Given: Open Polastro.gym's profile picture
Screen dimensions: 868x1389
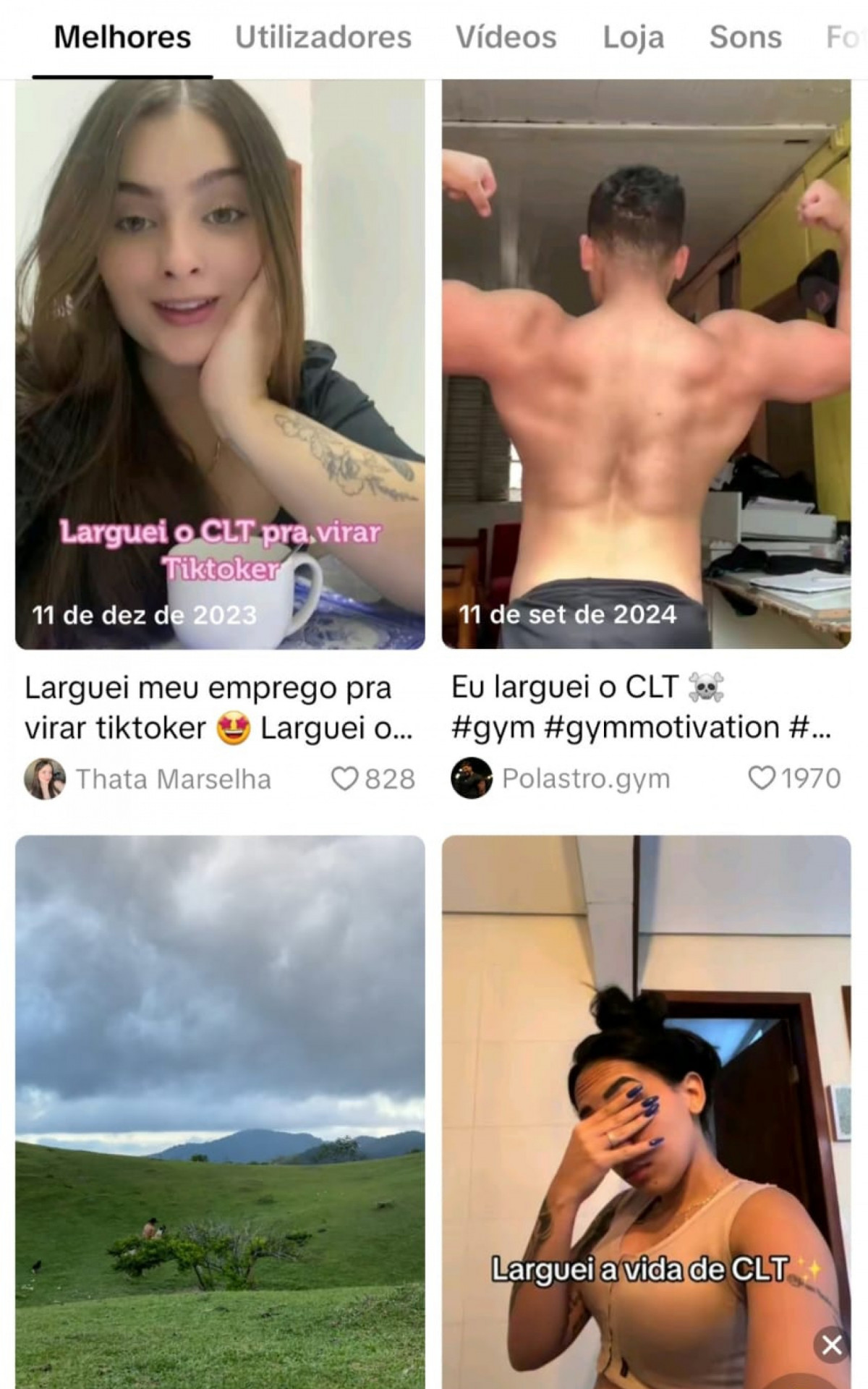Looking at the screenshot, I should [471, 778].
